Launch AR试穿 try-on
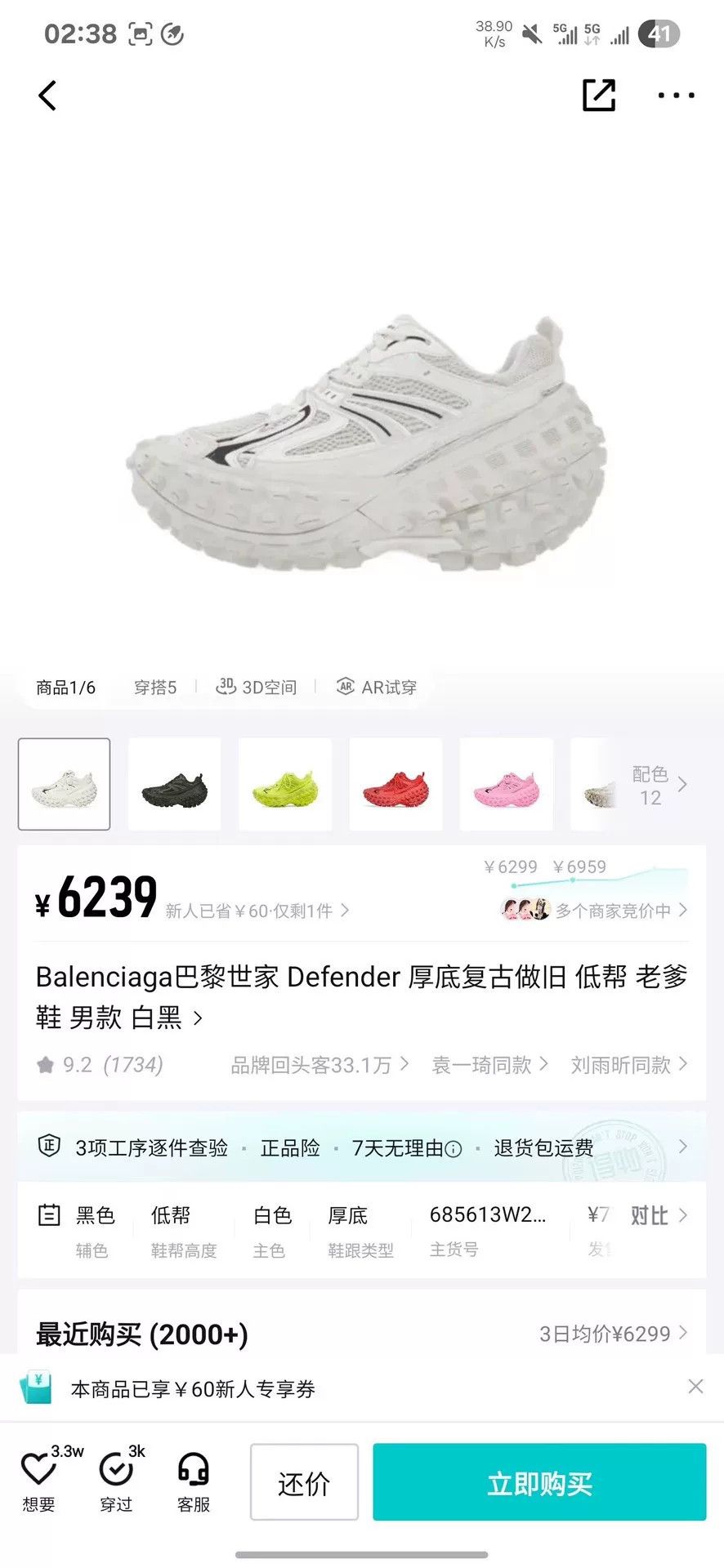Screen dimensions: 724x1568 coord(377,688)
